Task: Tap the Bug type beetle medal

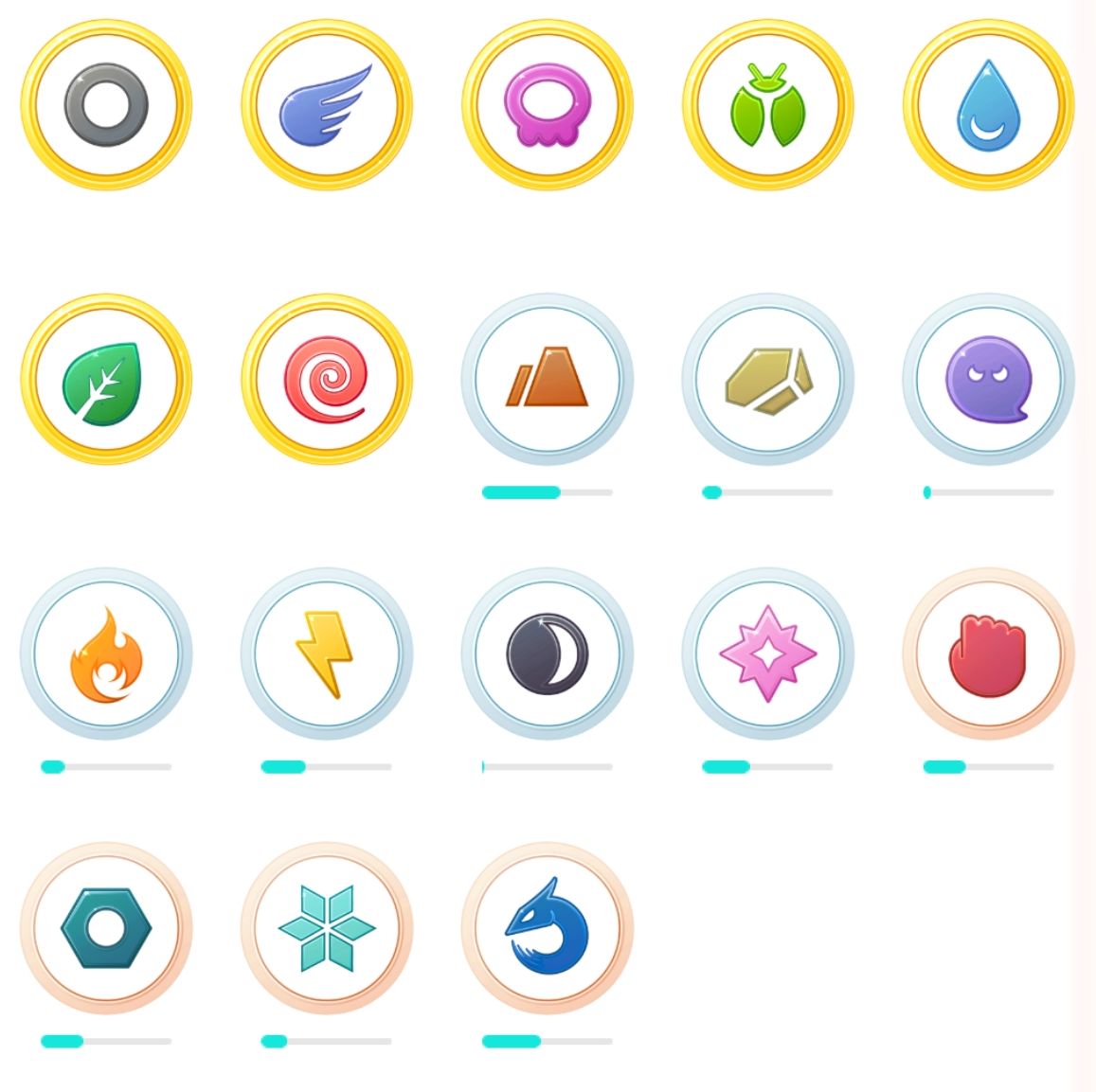Action: 768,104
